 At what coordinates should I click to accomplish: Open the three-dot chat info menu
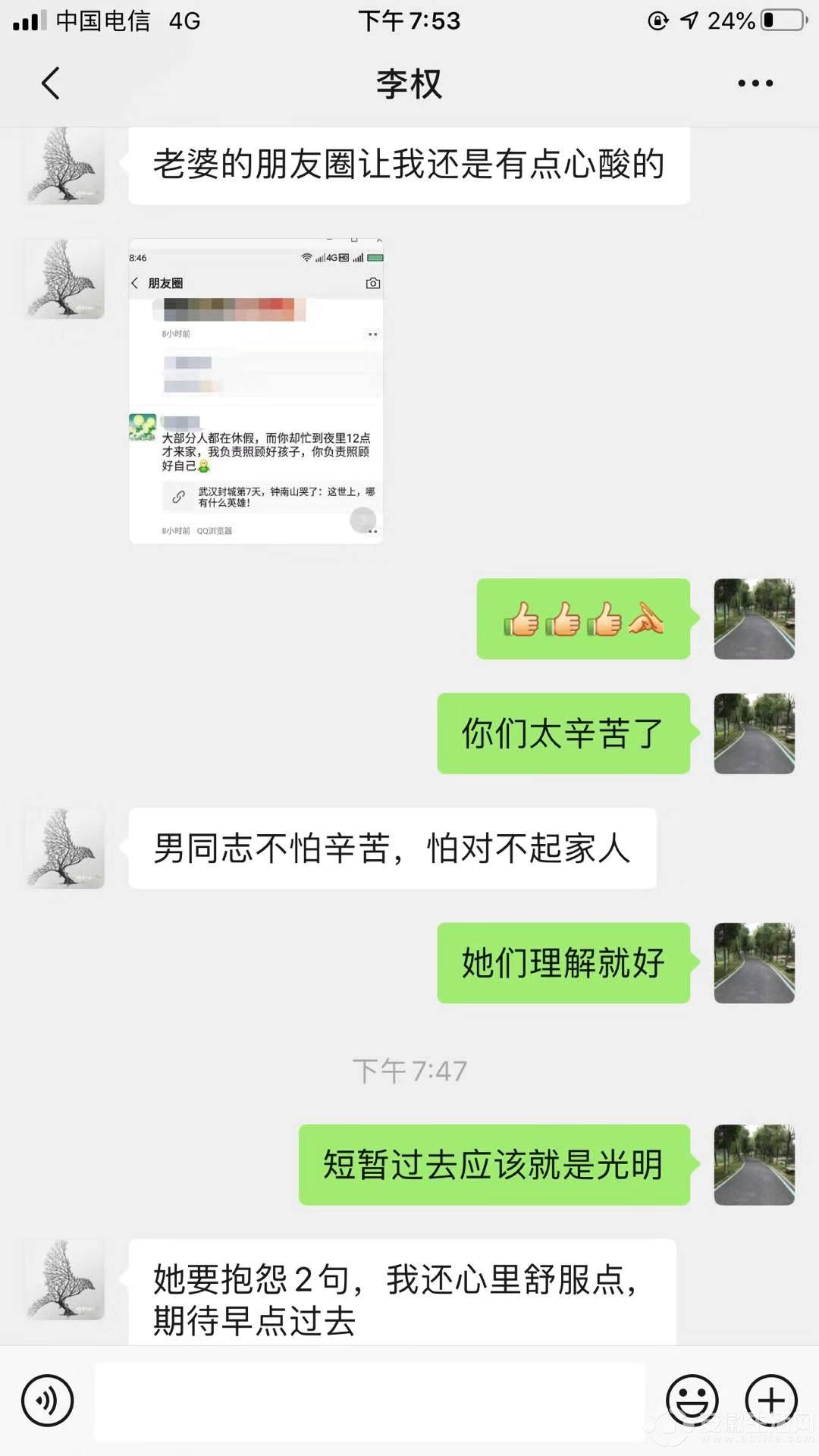coord(755,83)
